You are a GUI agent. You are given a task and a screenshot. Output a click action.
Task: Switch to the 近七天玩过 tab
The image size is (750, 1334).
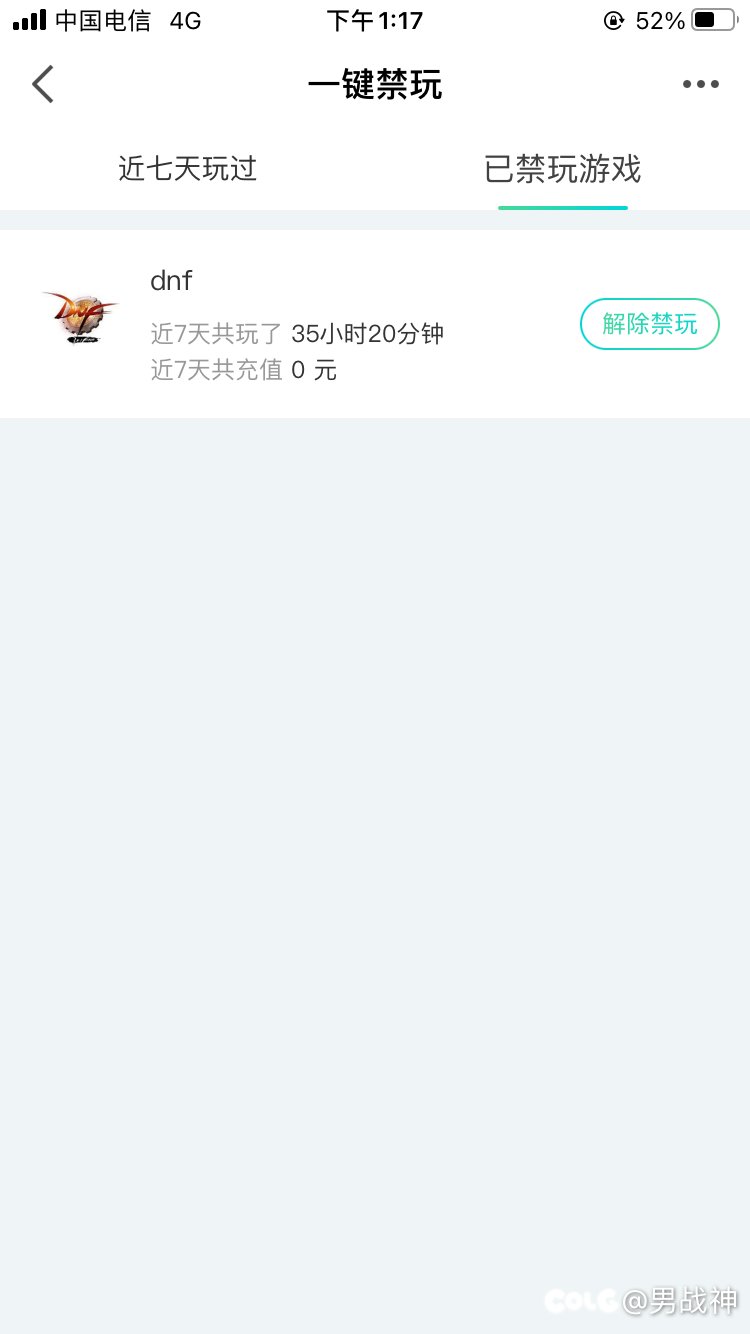[x=187, y=168]
